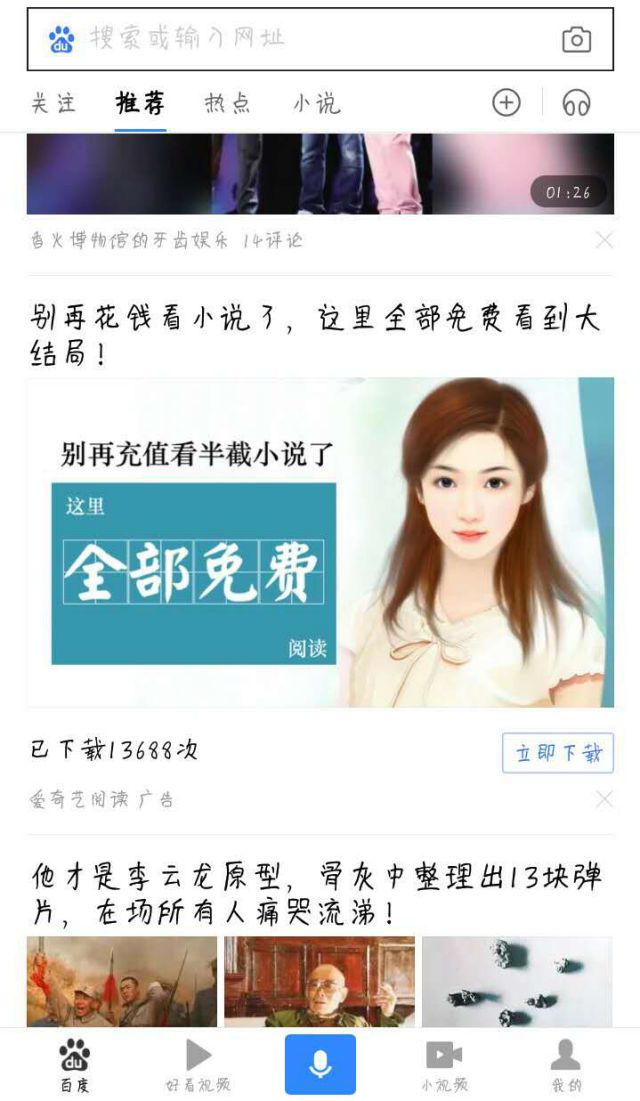
Task: Play the video lasting 01:26
Action: pos(320,175)
